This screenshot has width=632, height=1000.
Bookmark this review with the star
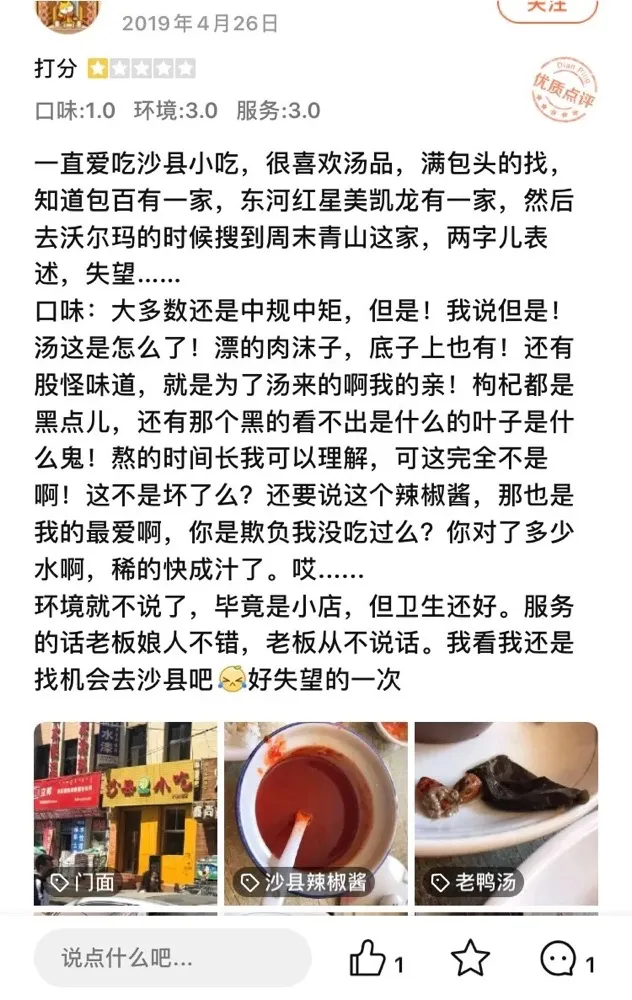tap(470, 960)
